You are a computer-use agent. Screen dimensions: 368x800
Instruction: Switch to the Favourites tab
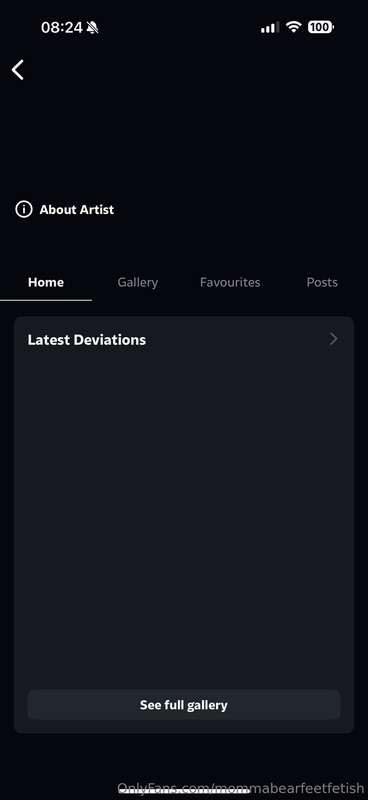[230, 282]
